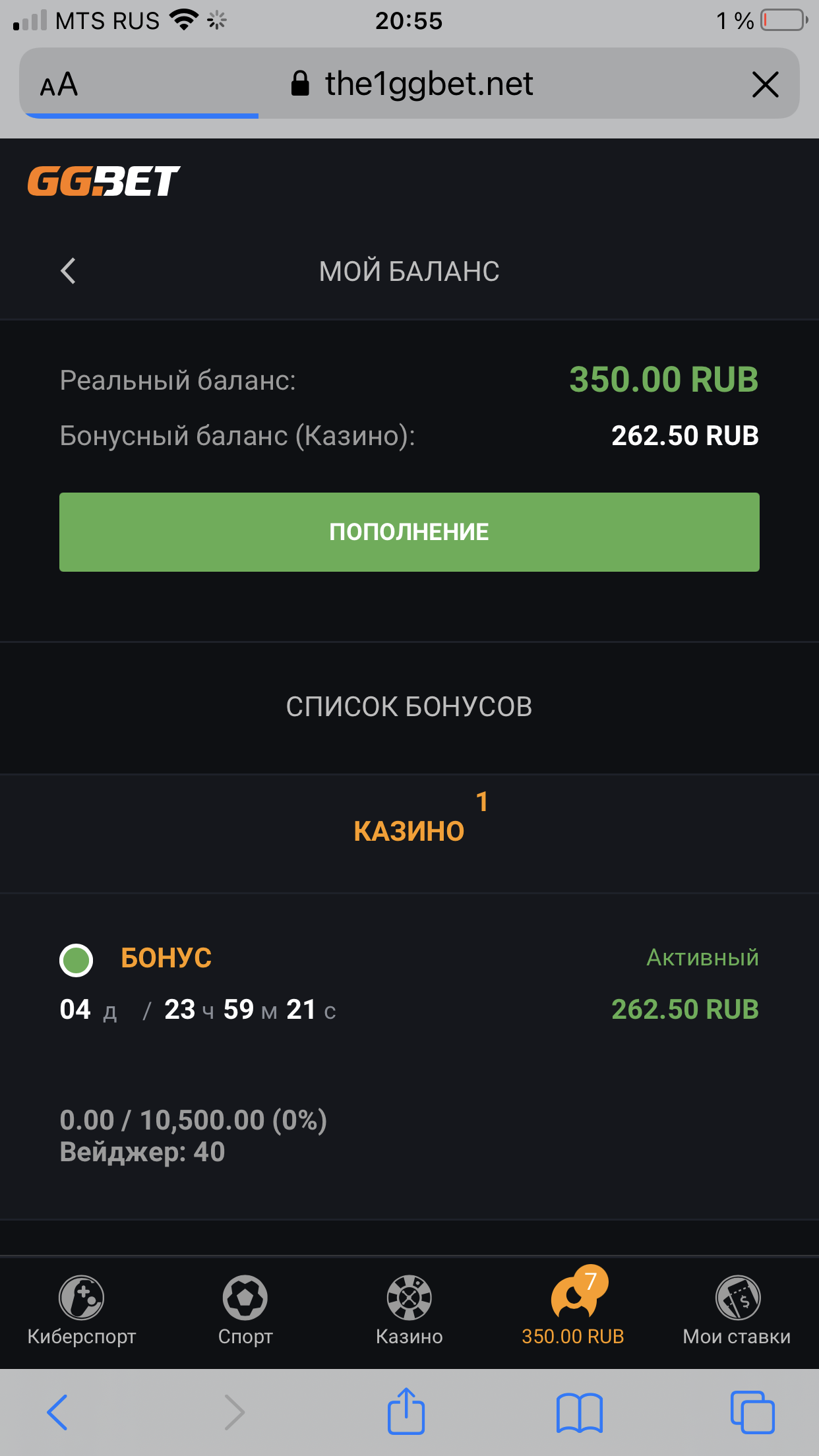Image resolution: width=819 pixels, height=1456 pixels.
Task: Open Safari bookmarks
Action: click(x=579, y=1412)
